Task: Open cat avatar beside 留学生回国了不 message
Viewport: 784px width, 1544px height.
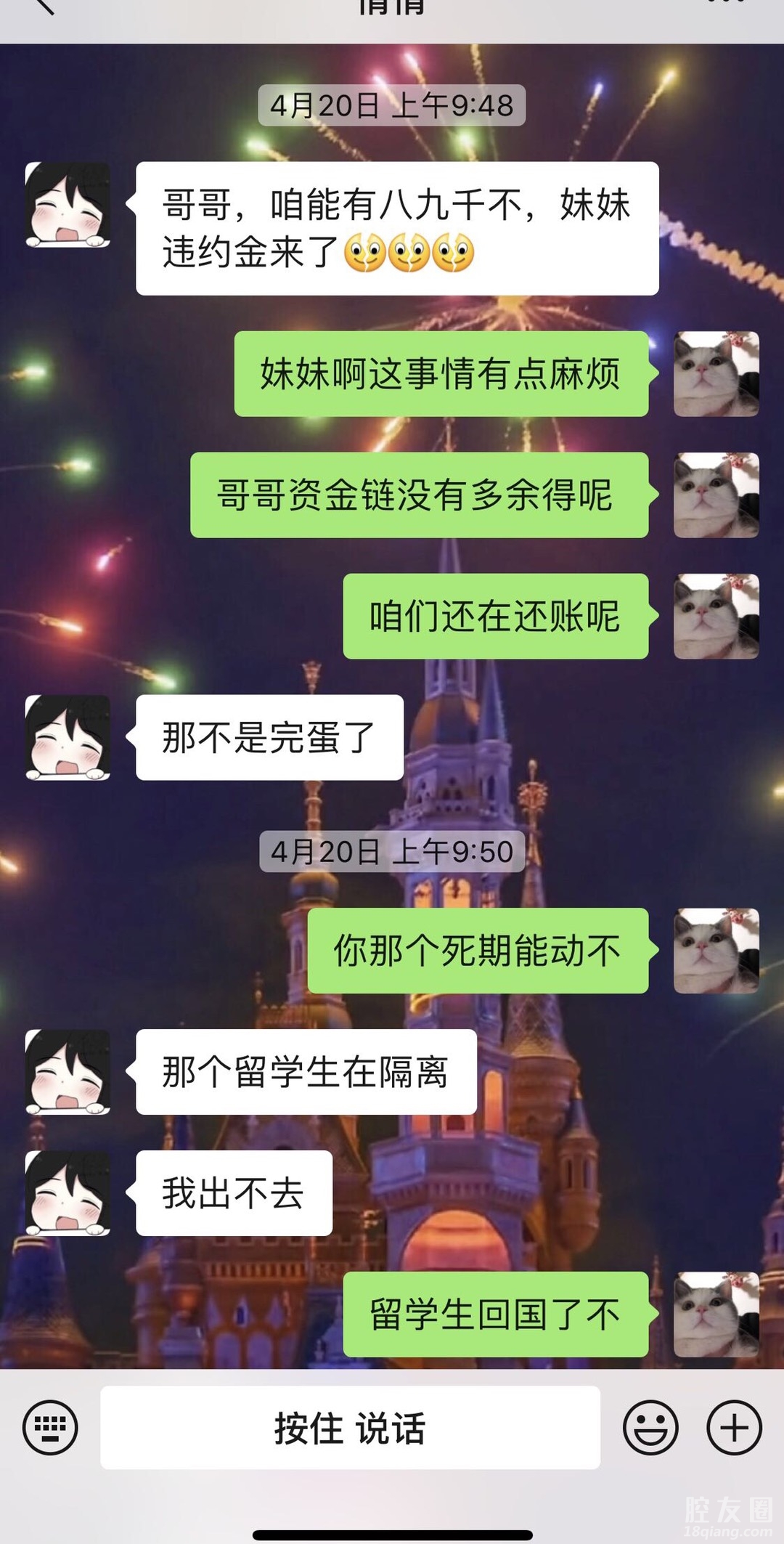Action: [716, 1314]
